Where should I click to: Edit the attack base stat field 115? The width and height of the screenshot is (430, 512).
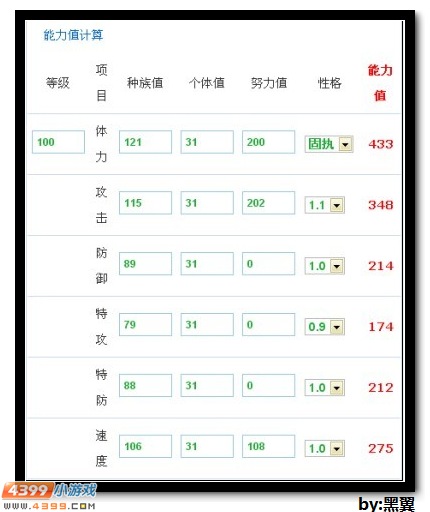tap(145, 203)
